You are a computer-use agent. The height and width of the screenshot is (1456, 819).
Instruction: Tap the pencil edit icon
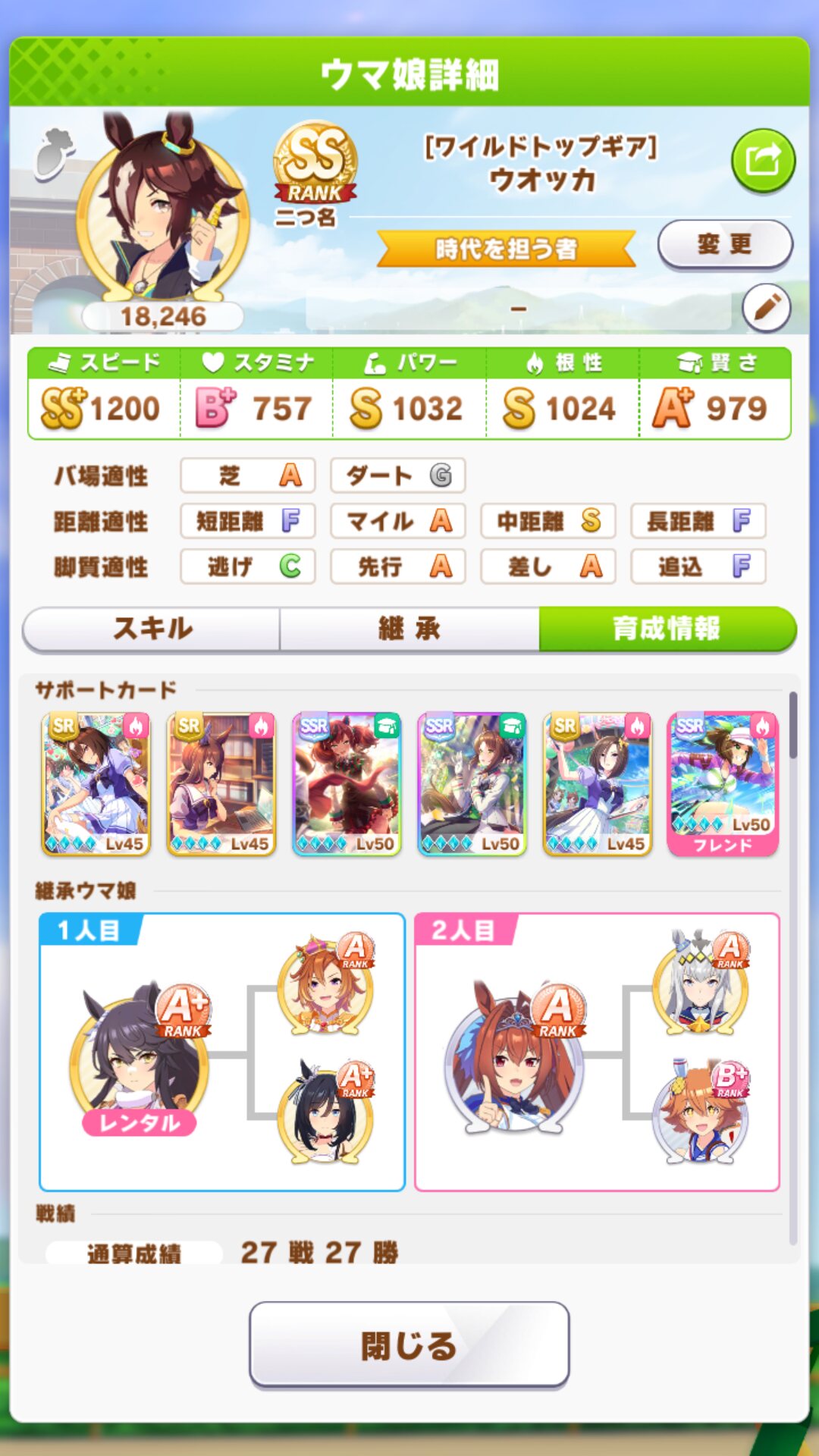coord(766,308)
